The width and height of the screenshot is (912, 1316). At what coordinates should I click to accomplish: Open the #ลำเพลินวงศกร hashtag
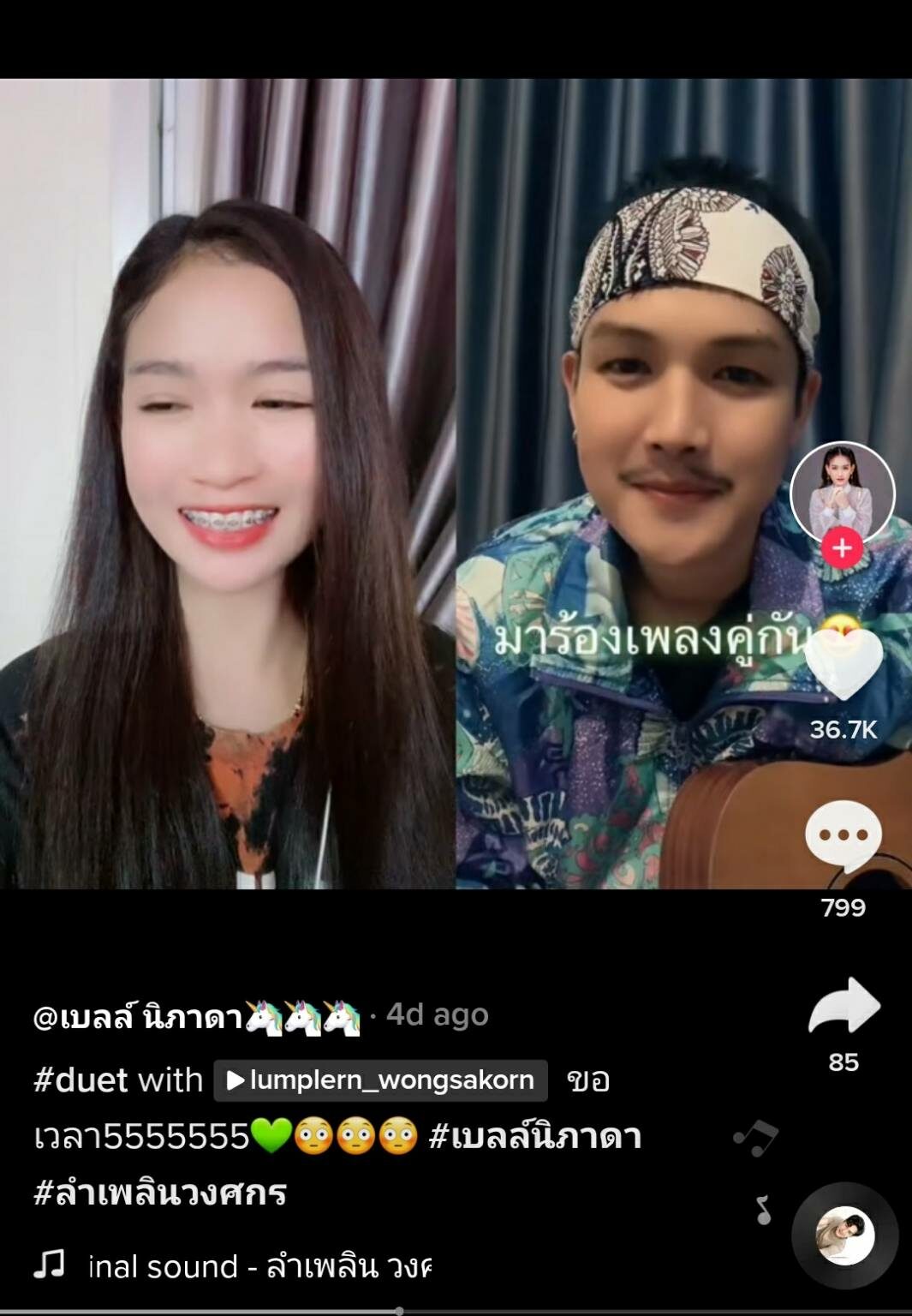click(160, 1193)
